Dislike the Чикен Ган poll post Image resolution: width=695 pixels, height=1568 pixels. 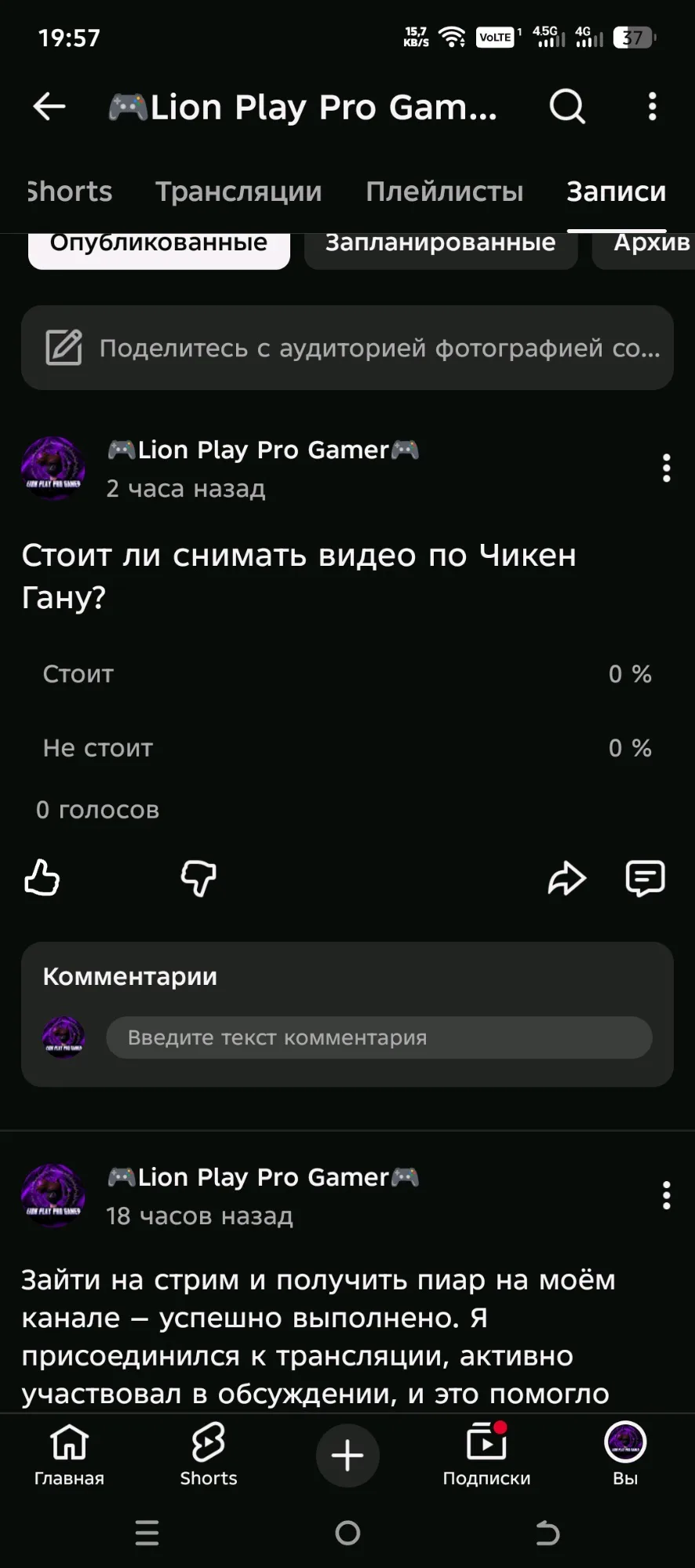point(198,877)
